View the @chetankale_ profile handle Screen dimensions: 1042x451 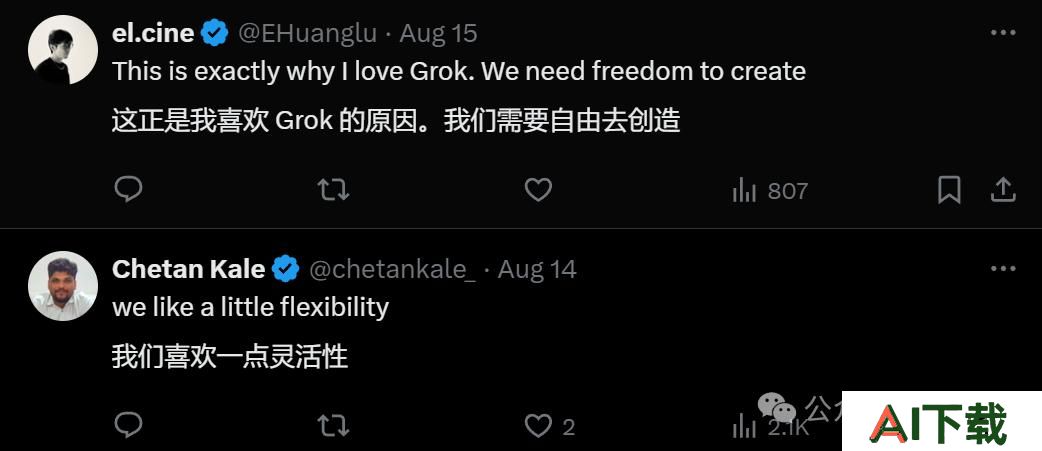(x=392, y=269)
